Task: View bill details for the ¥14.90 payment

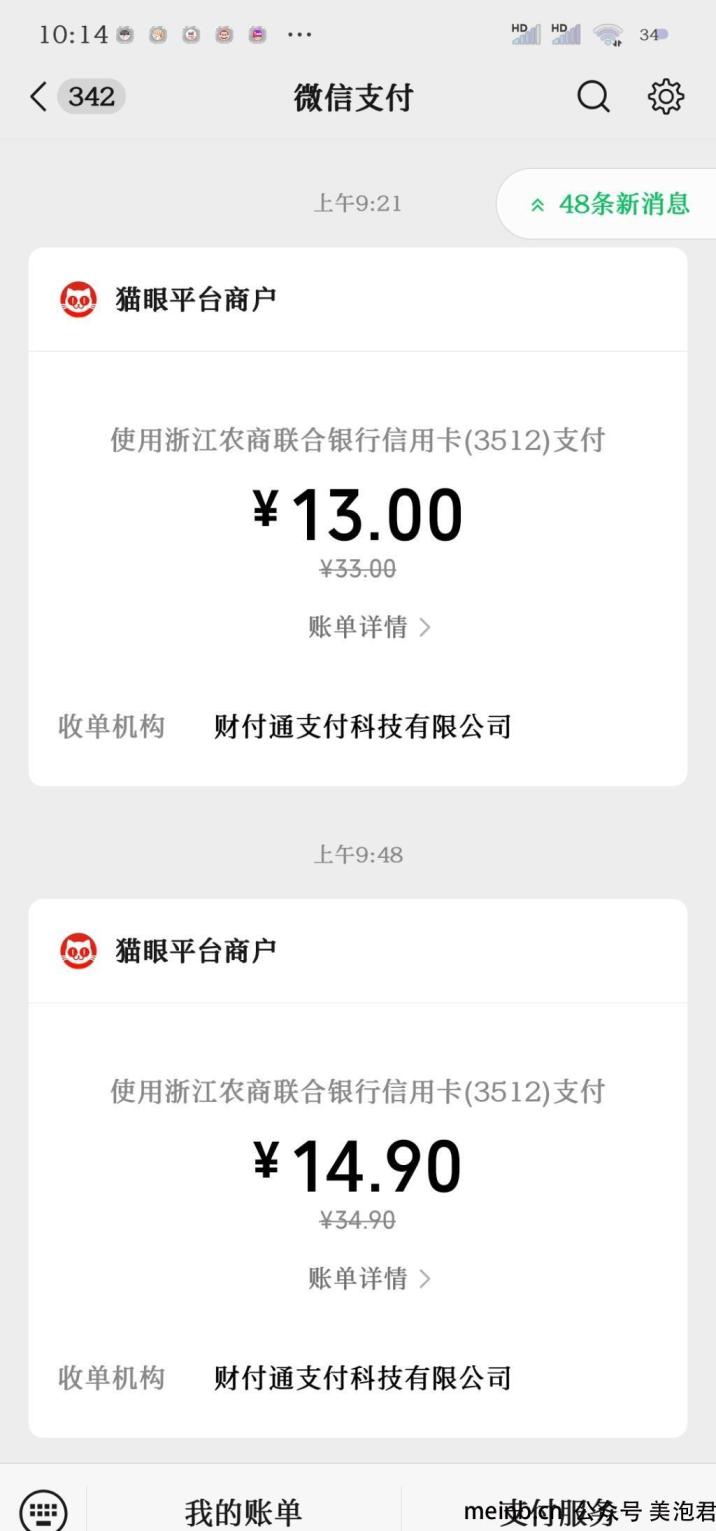Action: pos(369,1278)
